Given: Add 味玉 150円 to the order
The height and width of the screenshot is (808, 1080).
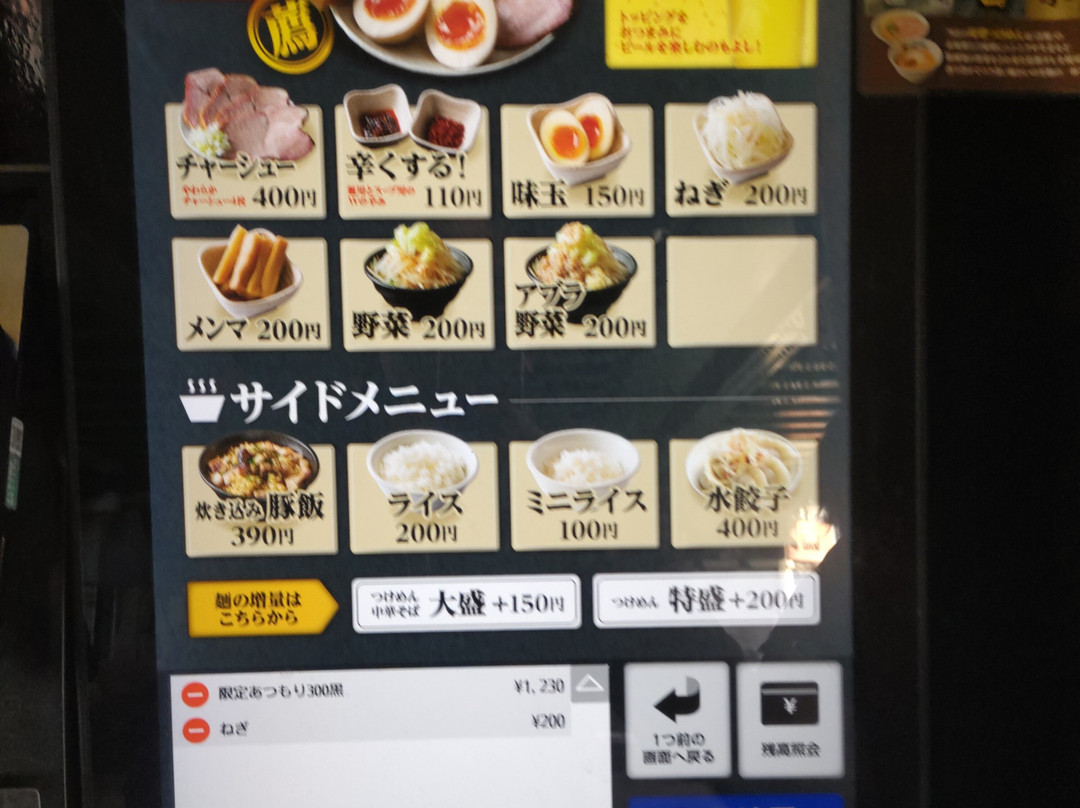Looking at the screenshot, I should [577, 160].
